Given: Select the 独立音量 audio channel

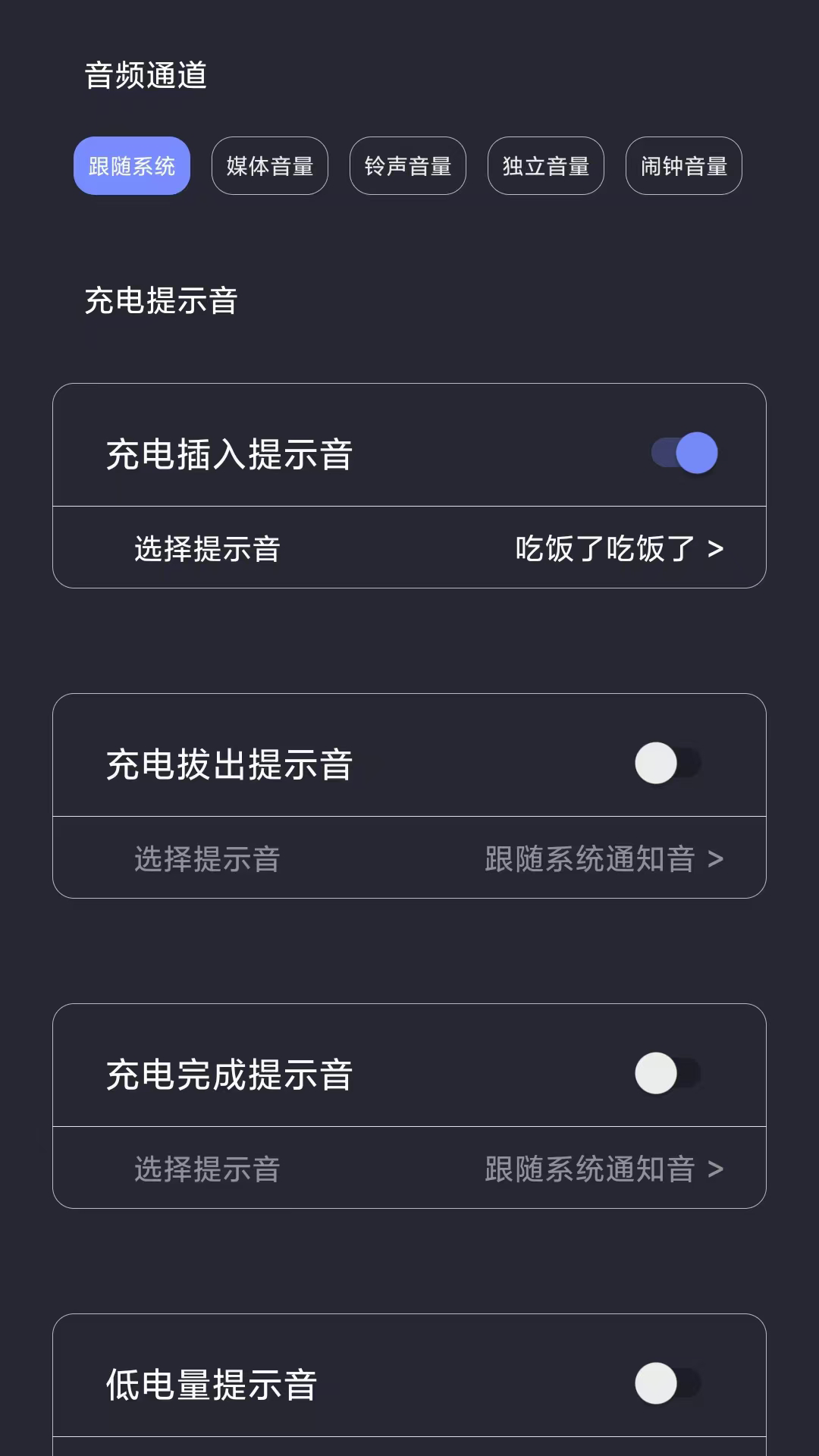Looking at the screenshot, I should coord(546,166).
